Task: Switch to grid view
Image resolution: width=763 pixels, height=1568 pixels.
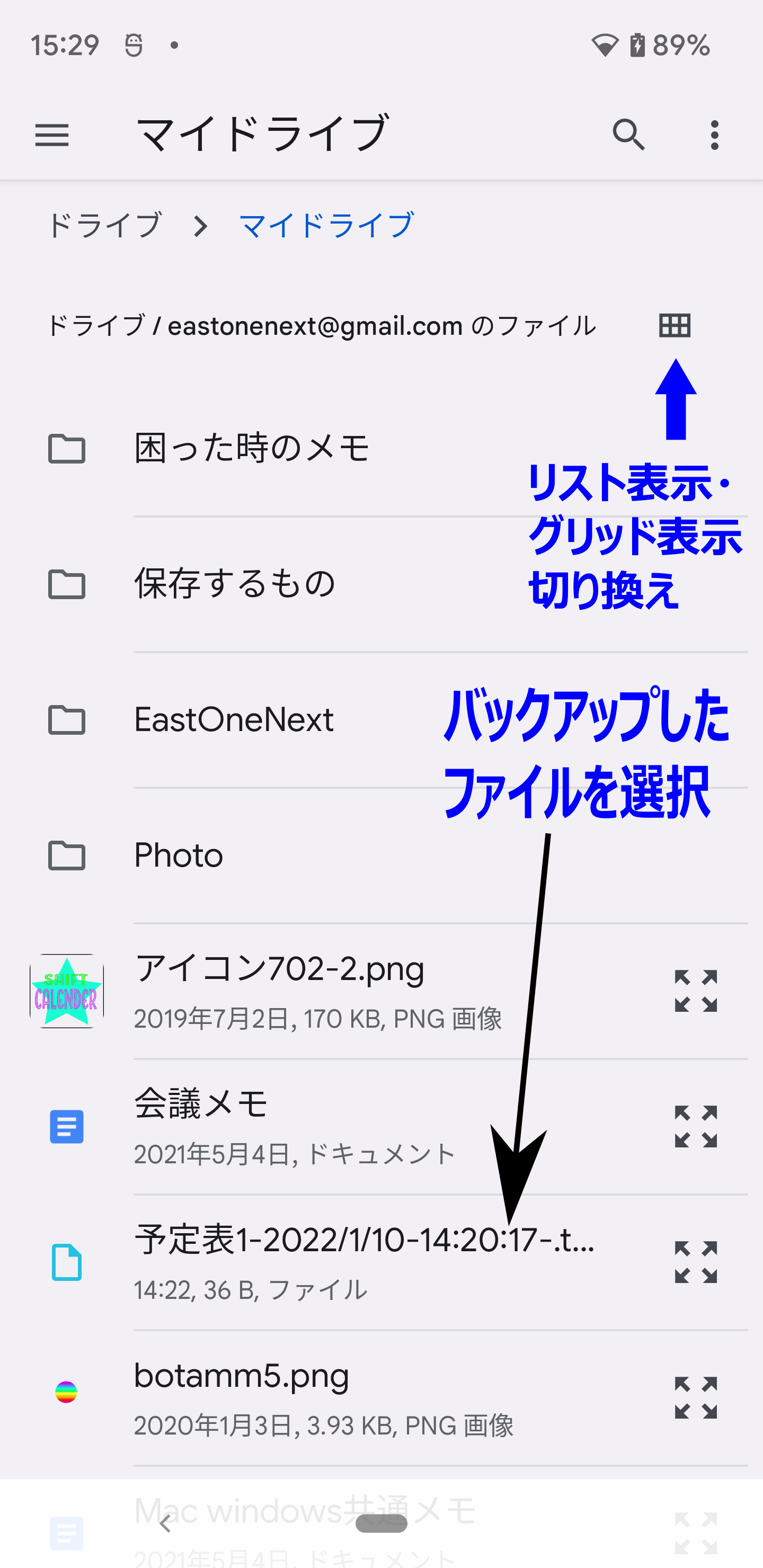Action: click(674, 326)
